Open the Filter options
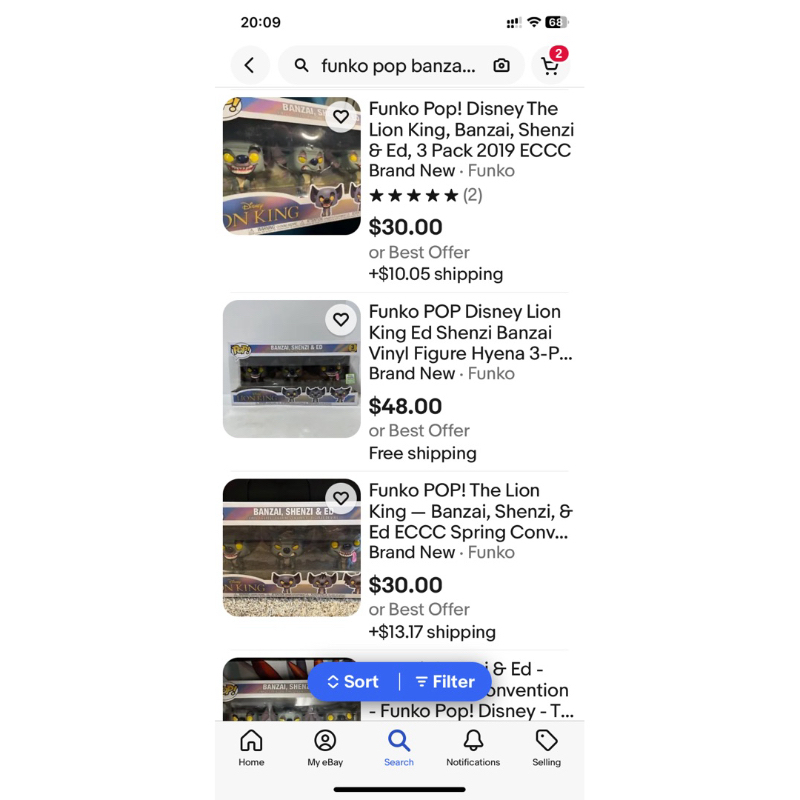This screenshot has width=800, height=800. coord(445,682)
